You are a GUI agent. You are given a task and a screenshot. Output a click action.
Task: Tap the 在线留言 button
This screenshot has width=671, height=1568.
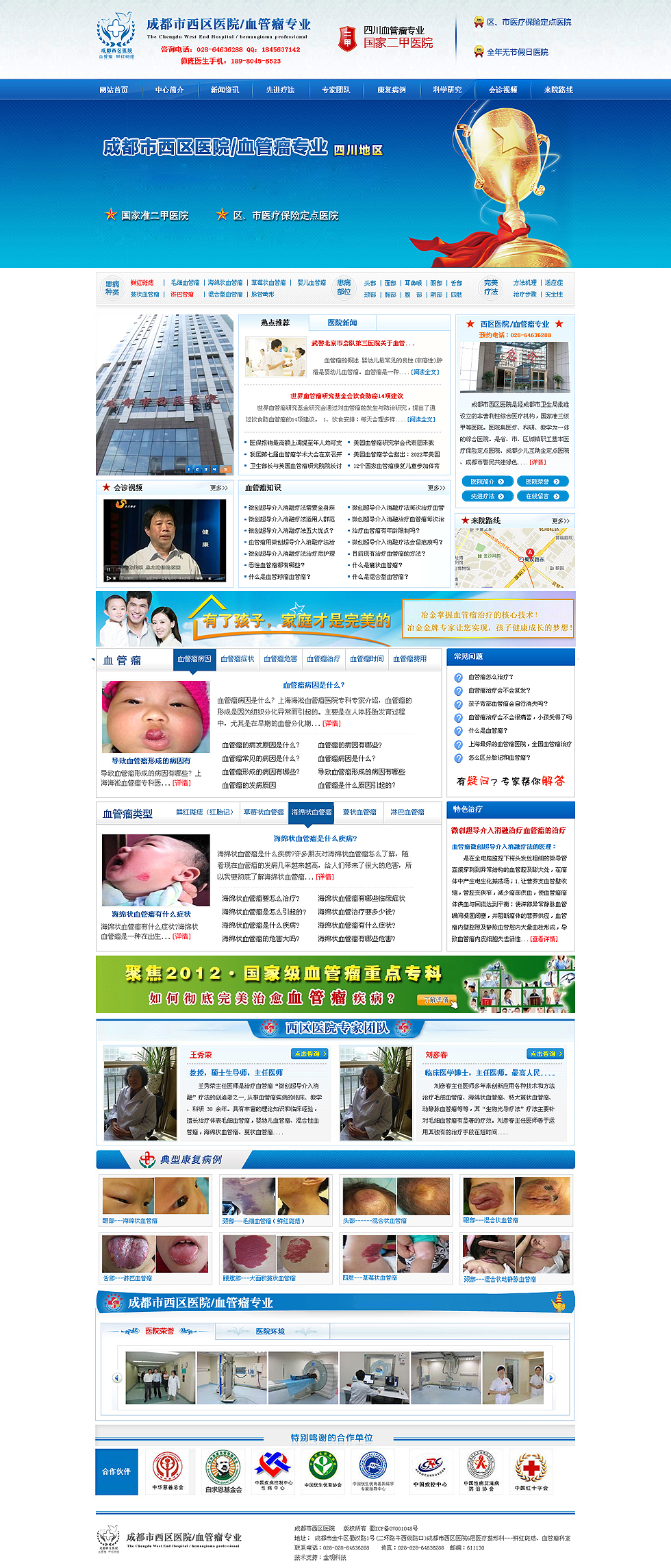542,496
